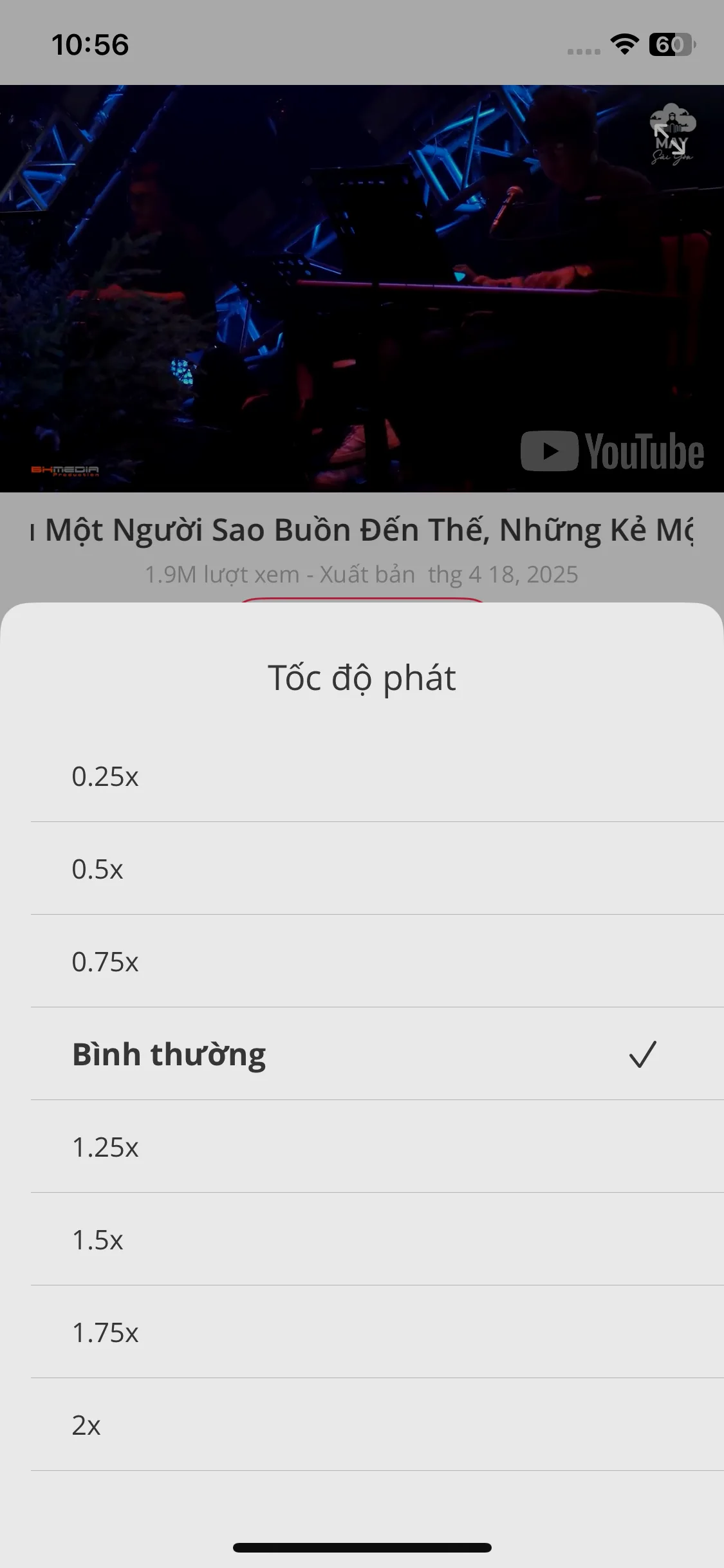Viewport: 724px width, 1568px height.
Task: Click the YouTube logo watermark
Action: (x=612, y=452)
